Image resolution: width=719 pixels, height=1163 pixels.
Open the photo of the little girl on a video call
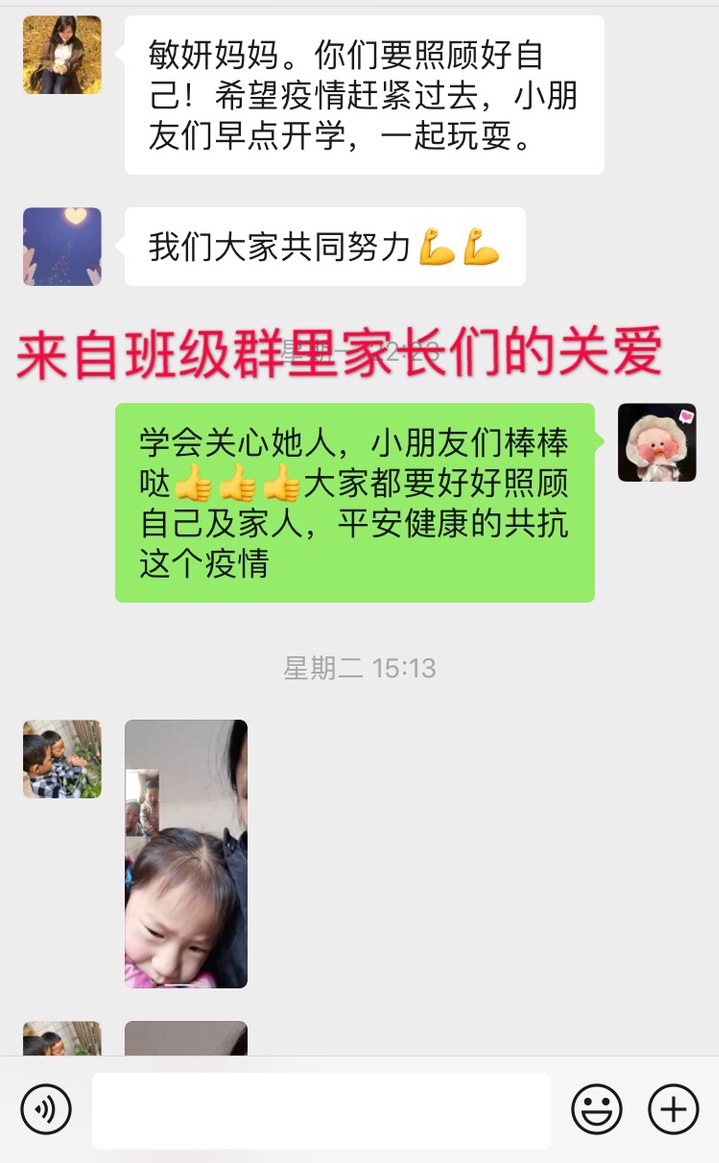(186, 853)
